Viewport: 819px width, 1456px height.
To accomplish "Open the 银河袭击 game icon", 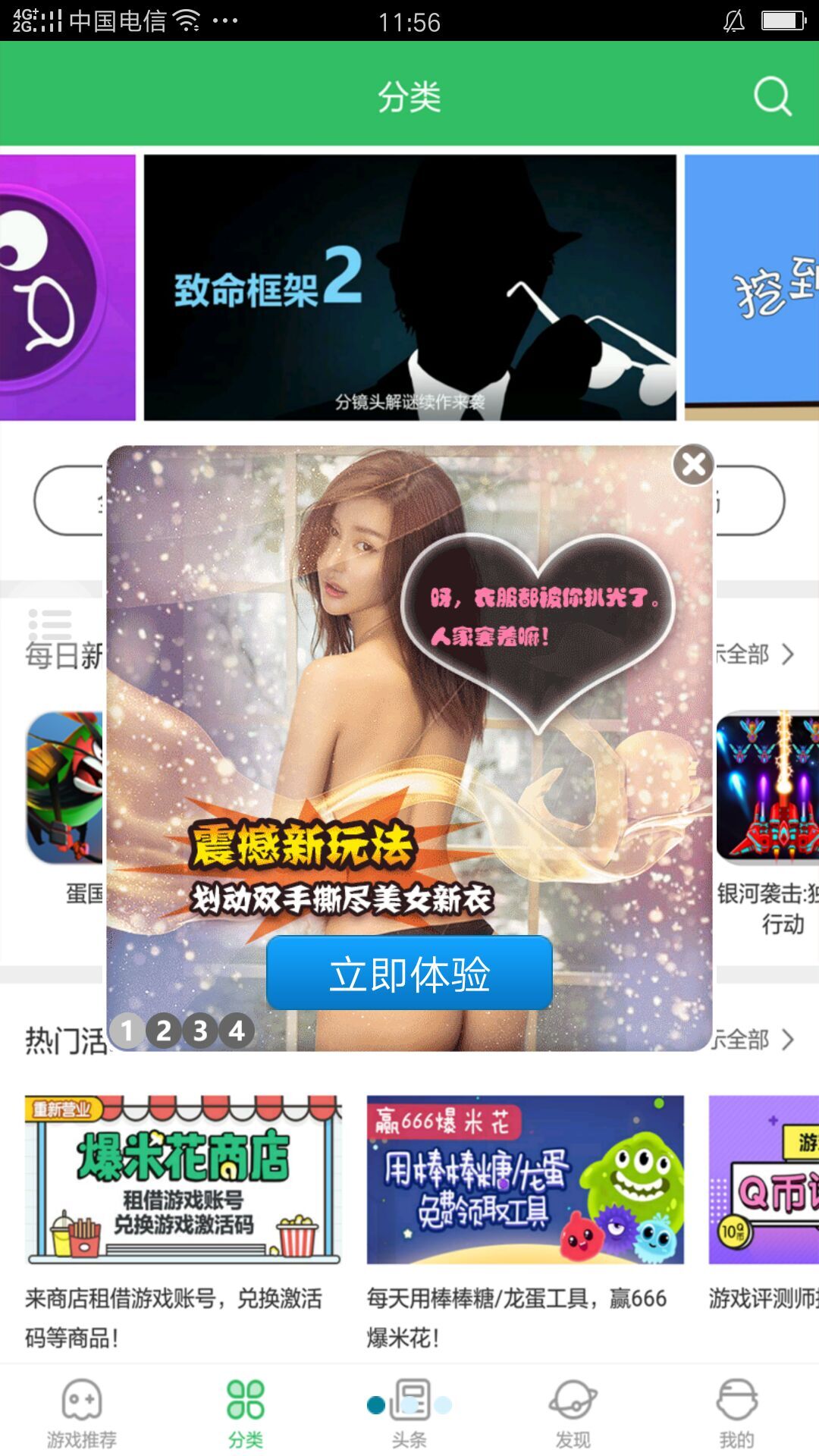I will click(x=767, y=787).
